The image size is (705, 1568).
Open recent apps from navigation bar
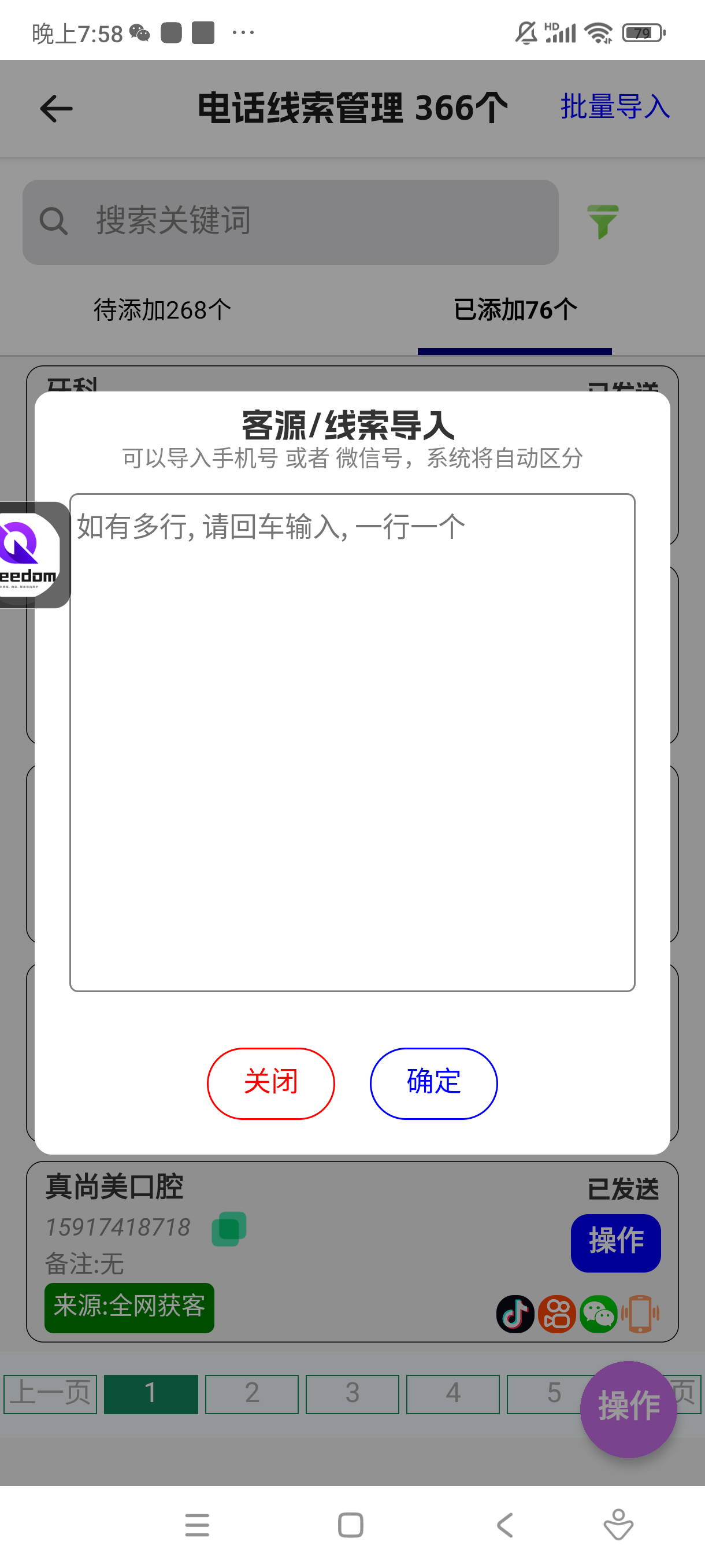click(197, 1525)
